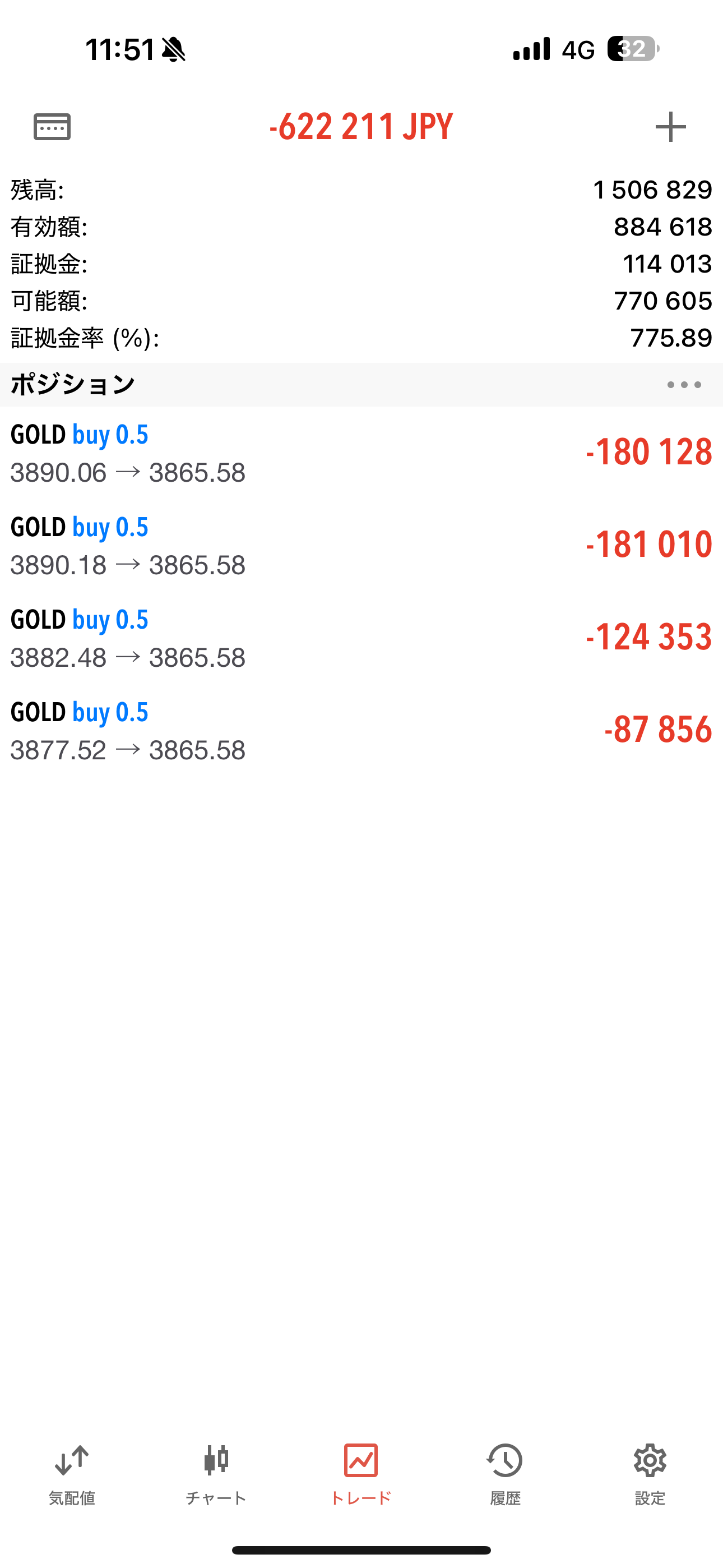
Task: Open GOLD position bought at 3890.06
Action: point(361,453)
